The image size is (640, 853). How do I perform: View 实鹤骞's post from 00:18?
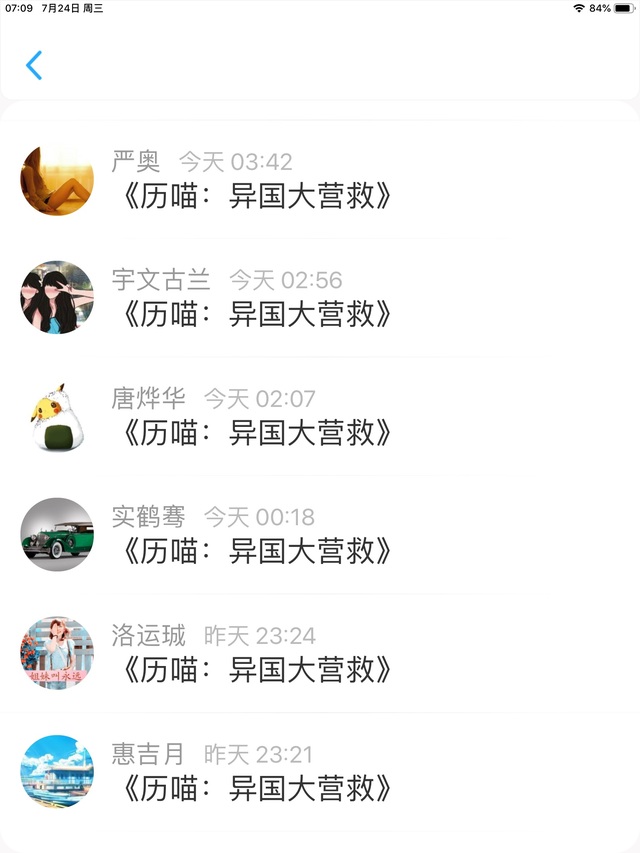255,549
